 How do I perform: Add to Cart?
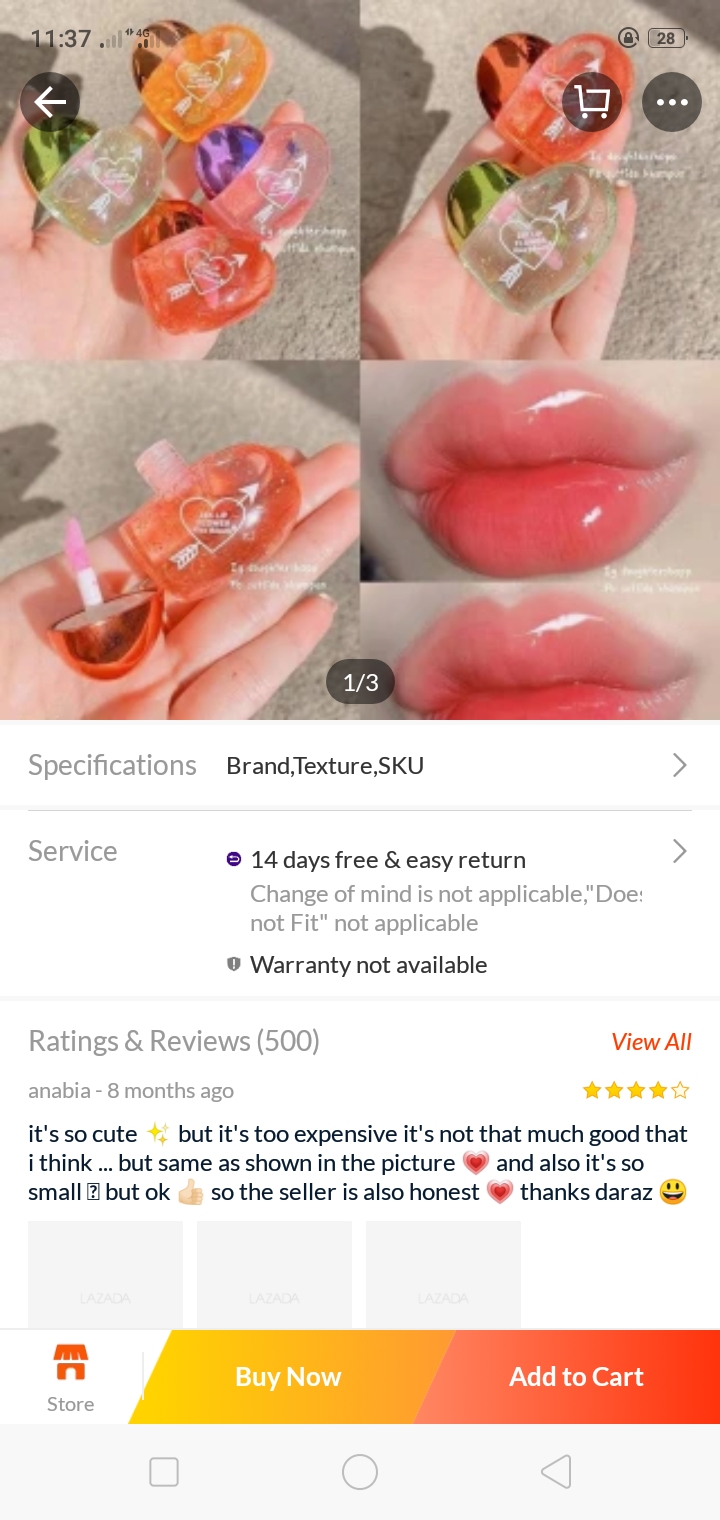click(576, 1377)
